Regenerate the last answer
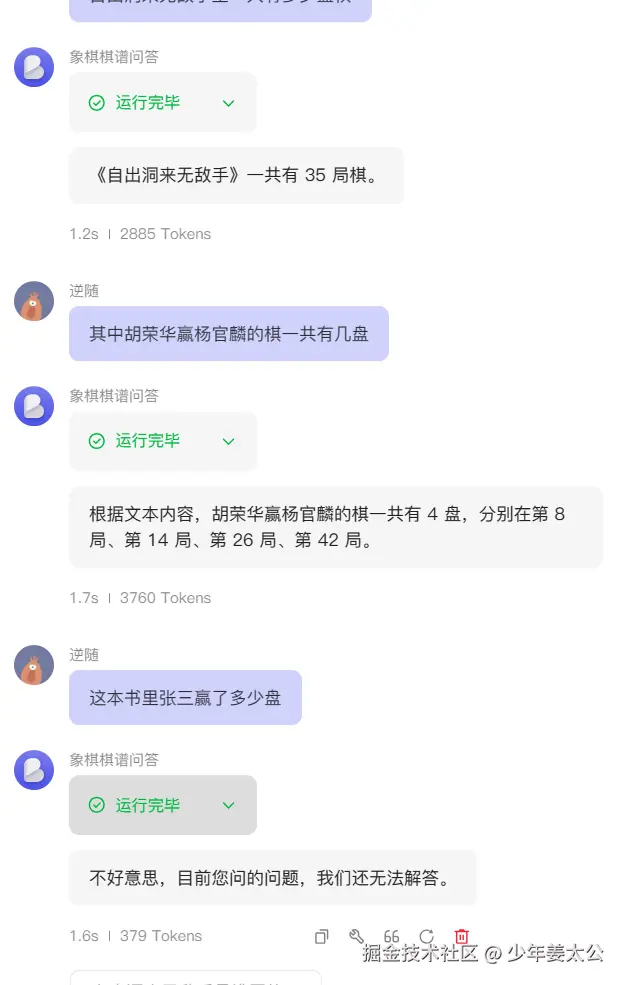Viewport: 625px width, 985px height. tap(426, 936)
